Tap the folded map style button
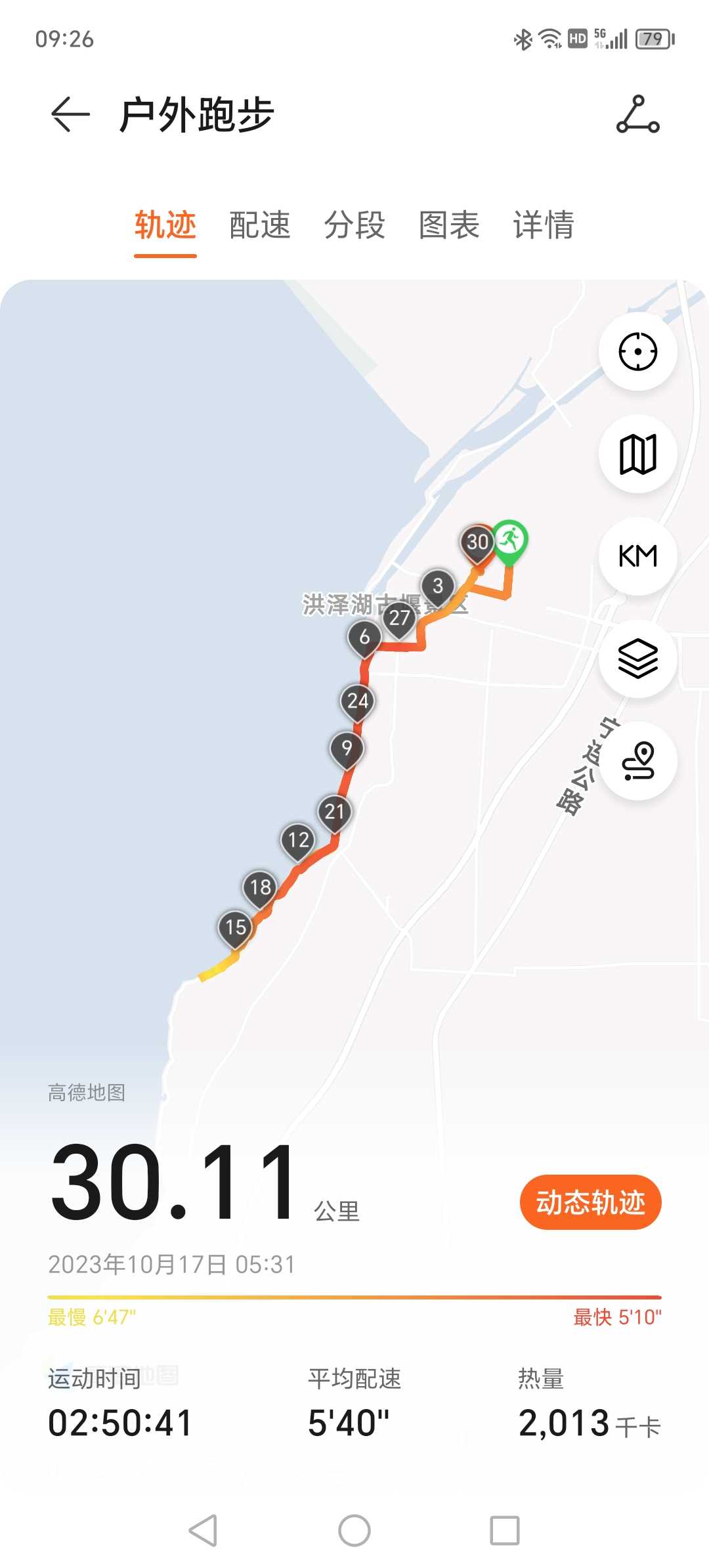 click(x=637, y=454)
